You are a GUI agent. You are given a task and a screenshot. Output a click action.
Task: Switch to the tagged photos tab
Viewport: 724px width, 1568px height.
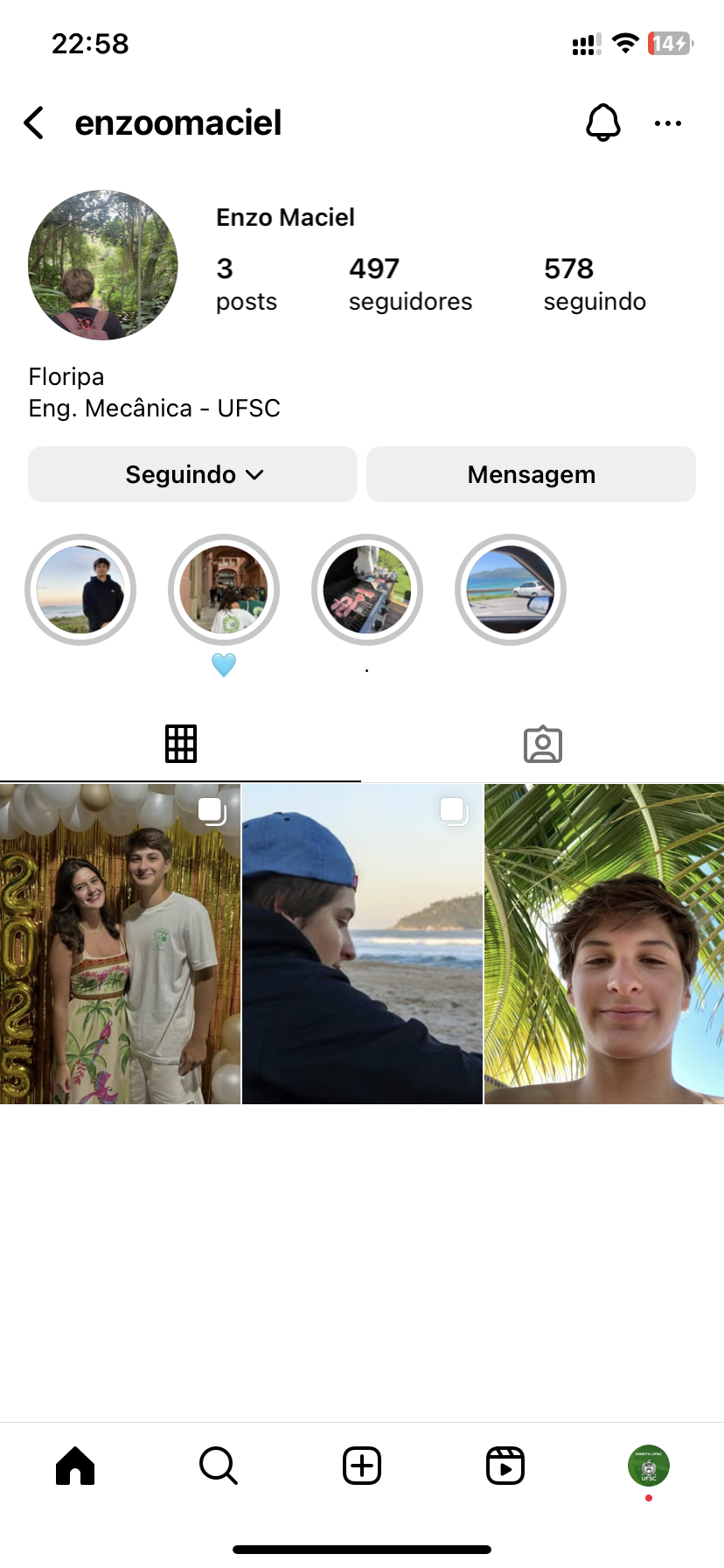coord(542,745)
